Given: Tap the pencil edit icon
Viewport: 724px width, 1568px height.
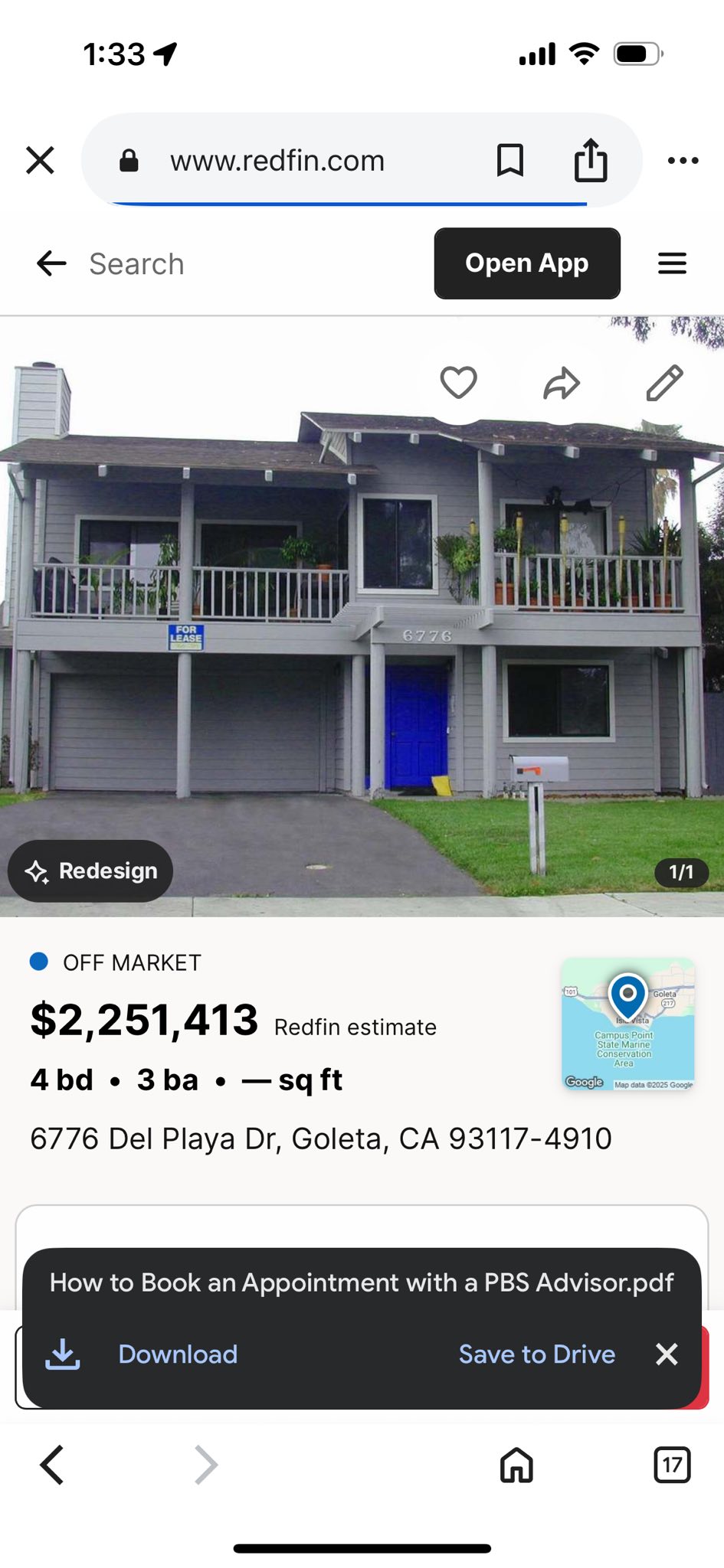Looking at the screenshot, I should pyautogui.click(x=664, y=383).
